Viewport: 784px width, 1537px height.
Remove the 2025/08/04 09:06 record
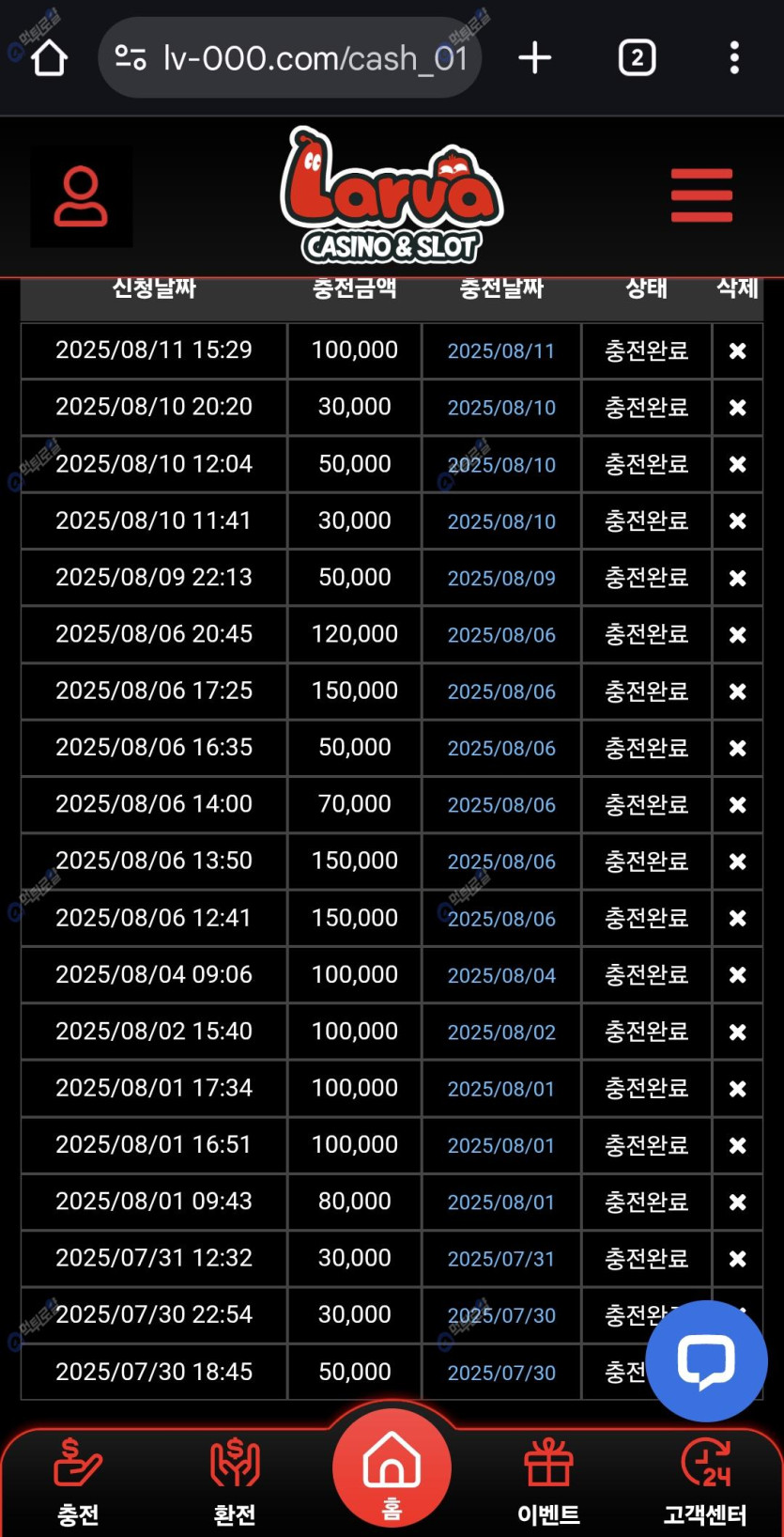coord(737,975)
